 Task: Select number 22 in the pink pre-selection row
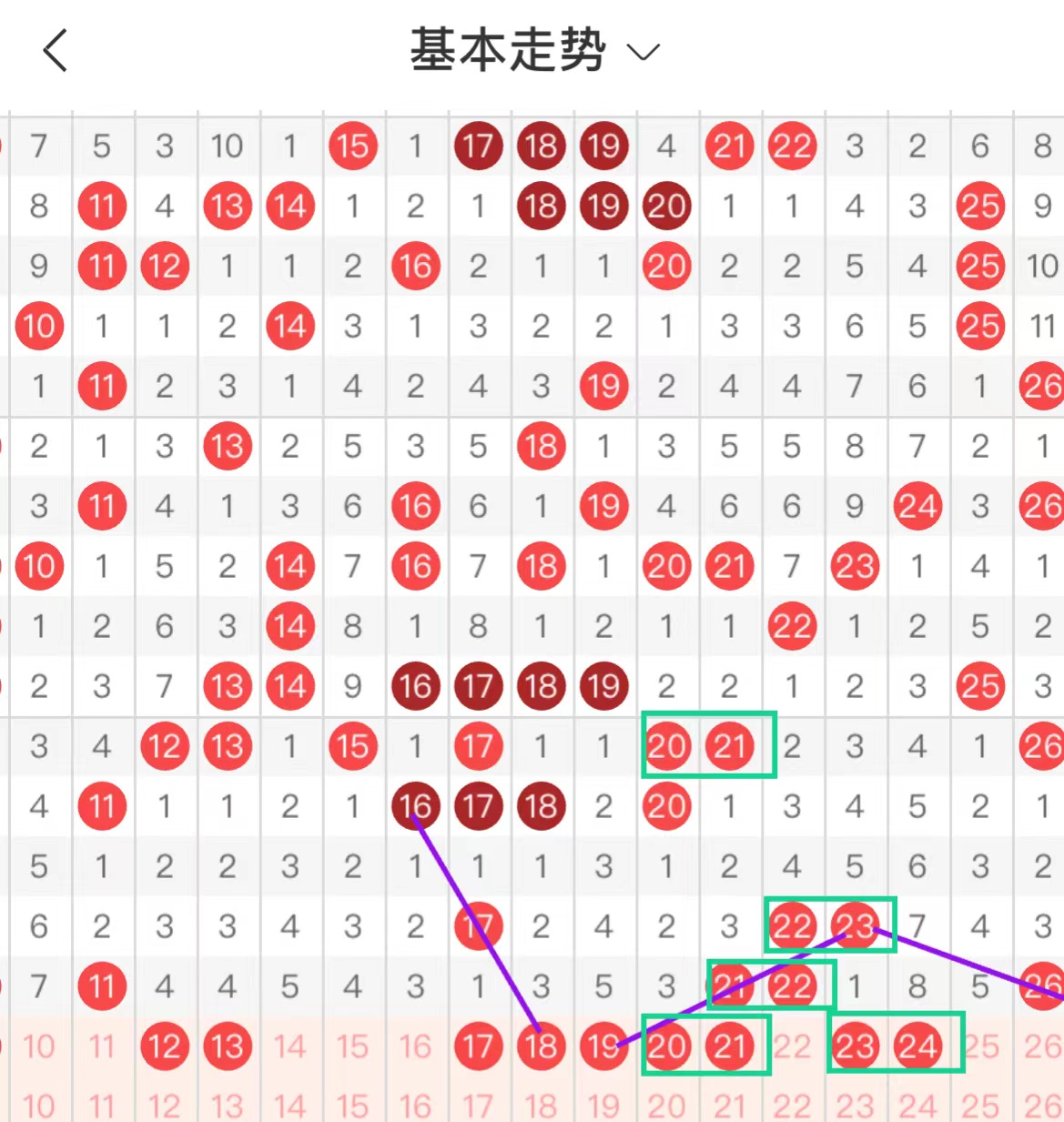point(792,1046)
